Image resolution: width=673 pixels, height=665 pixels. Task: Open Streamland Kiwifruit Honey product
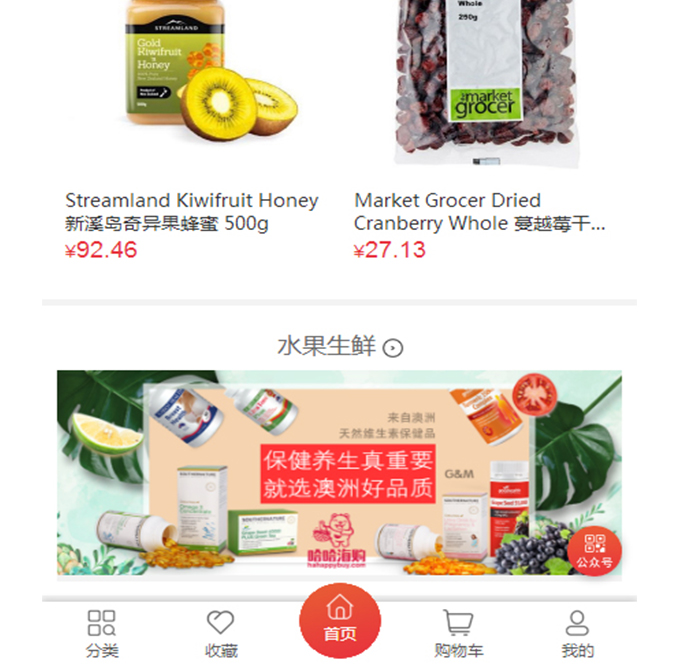point(192,211)
